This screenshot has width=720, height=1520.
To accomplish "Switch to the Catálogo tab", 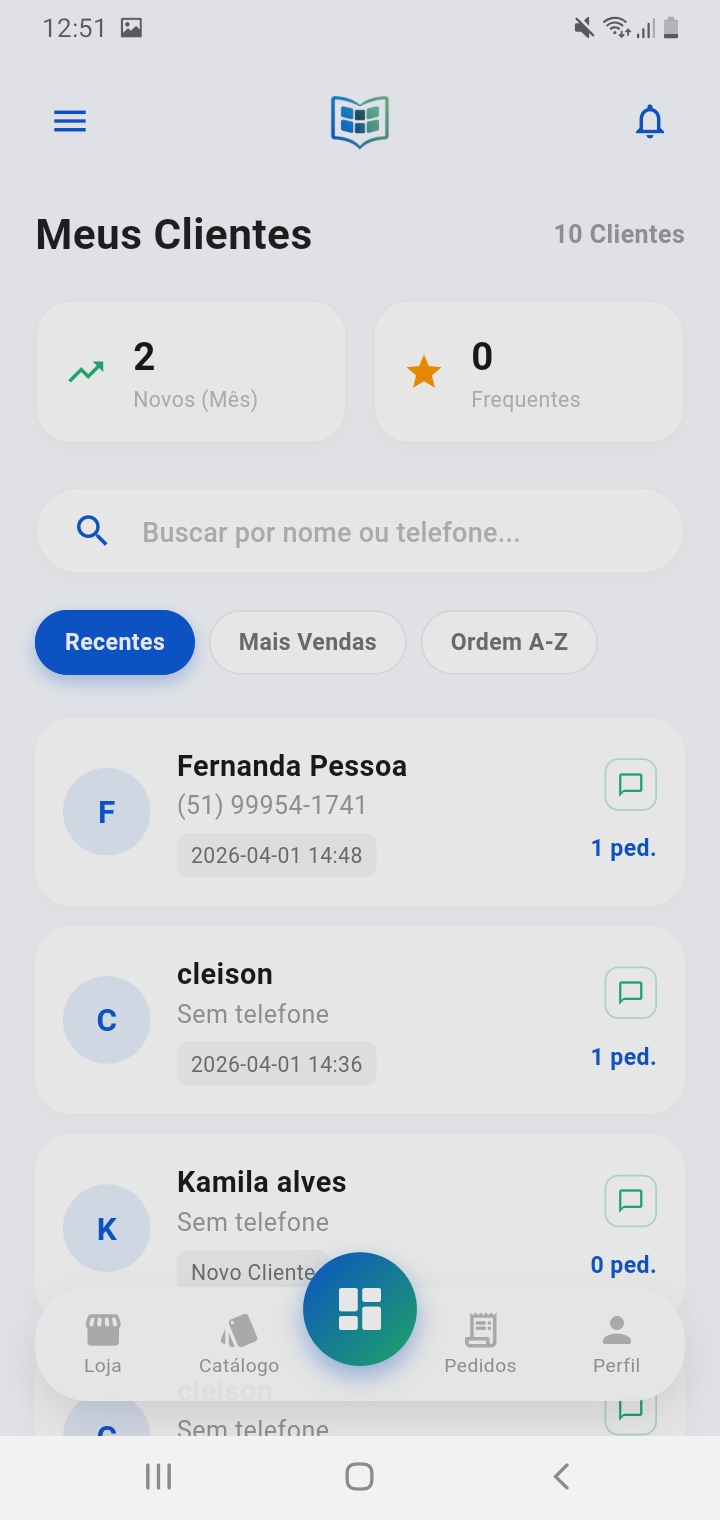I will pyautogui.click(x=238, y=1343).
